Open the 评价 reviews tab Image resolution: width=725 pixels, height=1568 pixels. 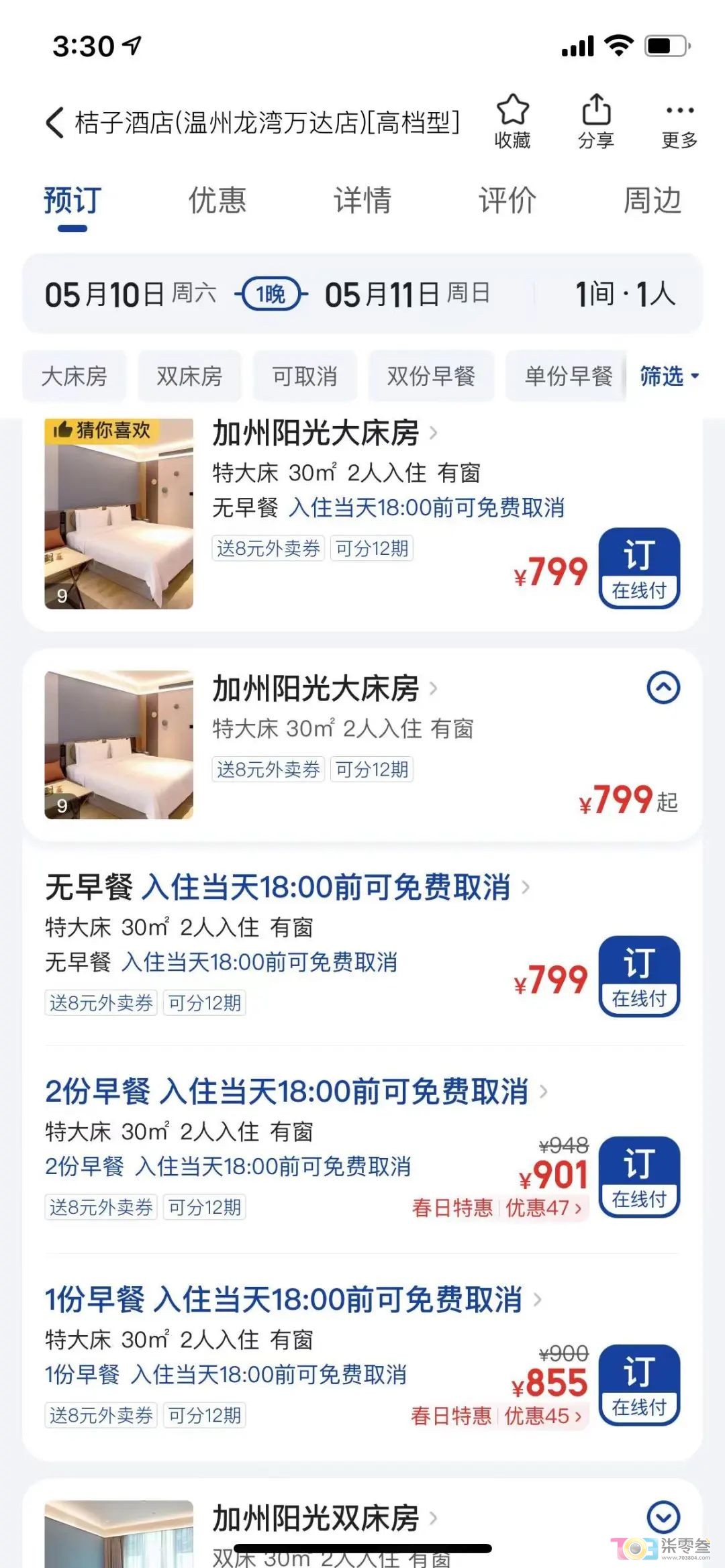[507, 201]
